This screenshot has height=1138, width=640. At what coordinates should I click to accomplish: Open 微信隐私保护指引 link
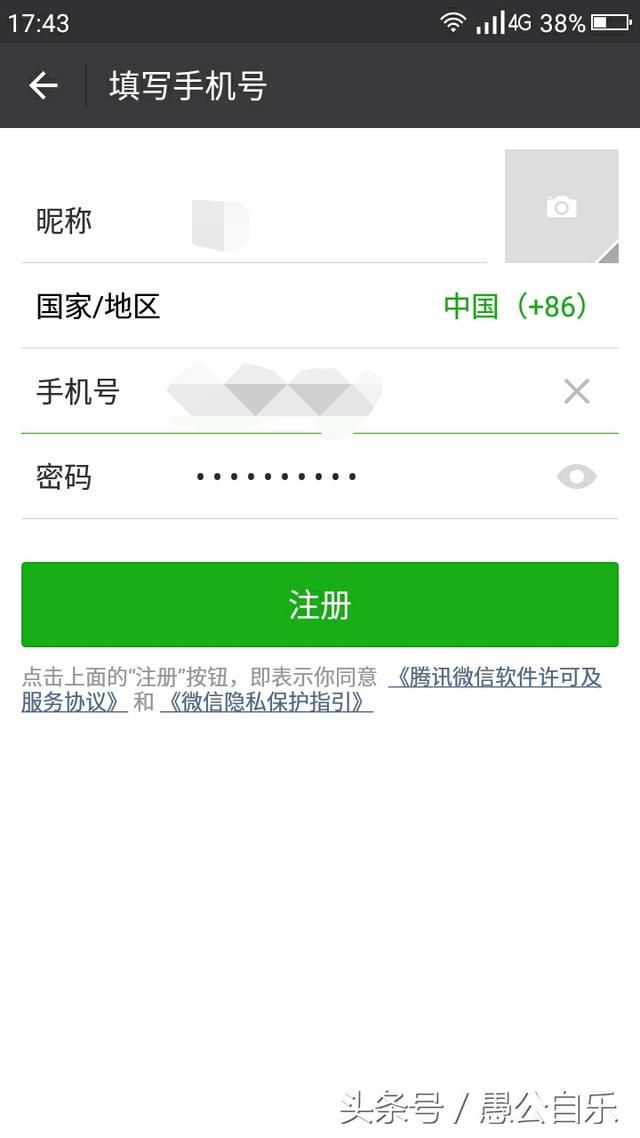tap(266, 703)
